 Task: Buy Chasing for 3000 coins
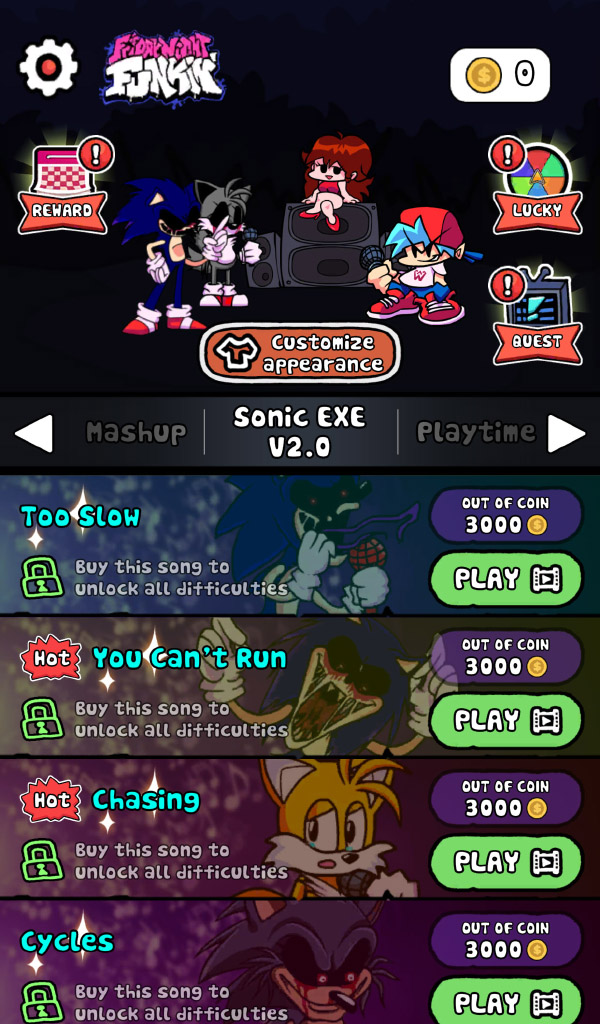505,798
